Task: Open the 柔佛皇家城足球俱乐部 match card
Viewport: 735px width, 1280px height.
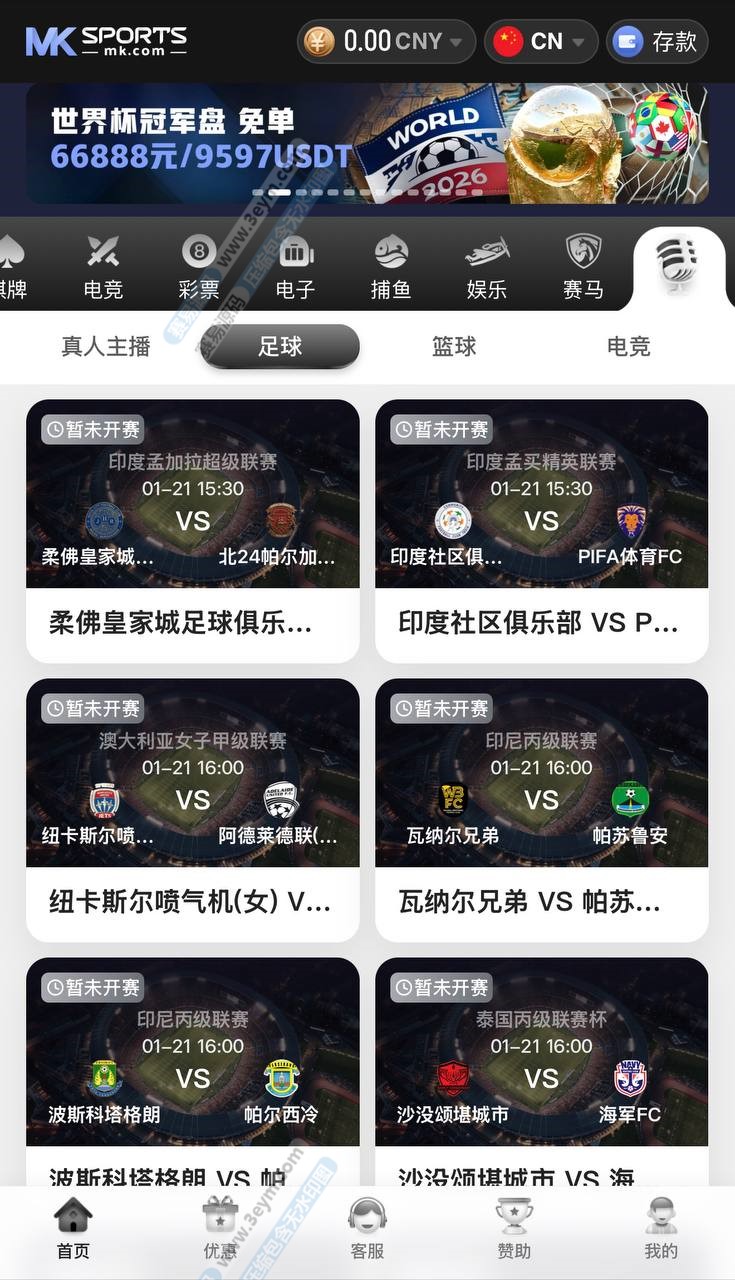Action: coord(192,530)
